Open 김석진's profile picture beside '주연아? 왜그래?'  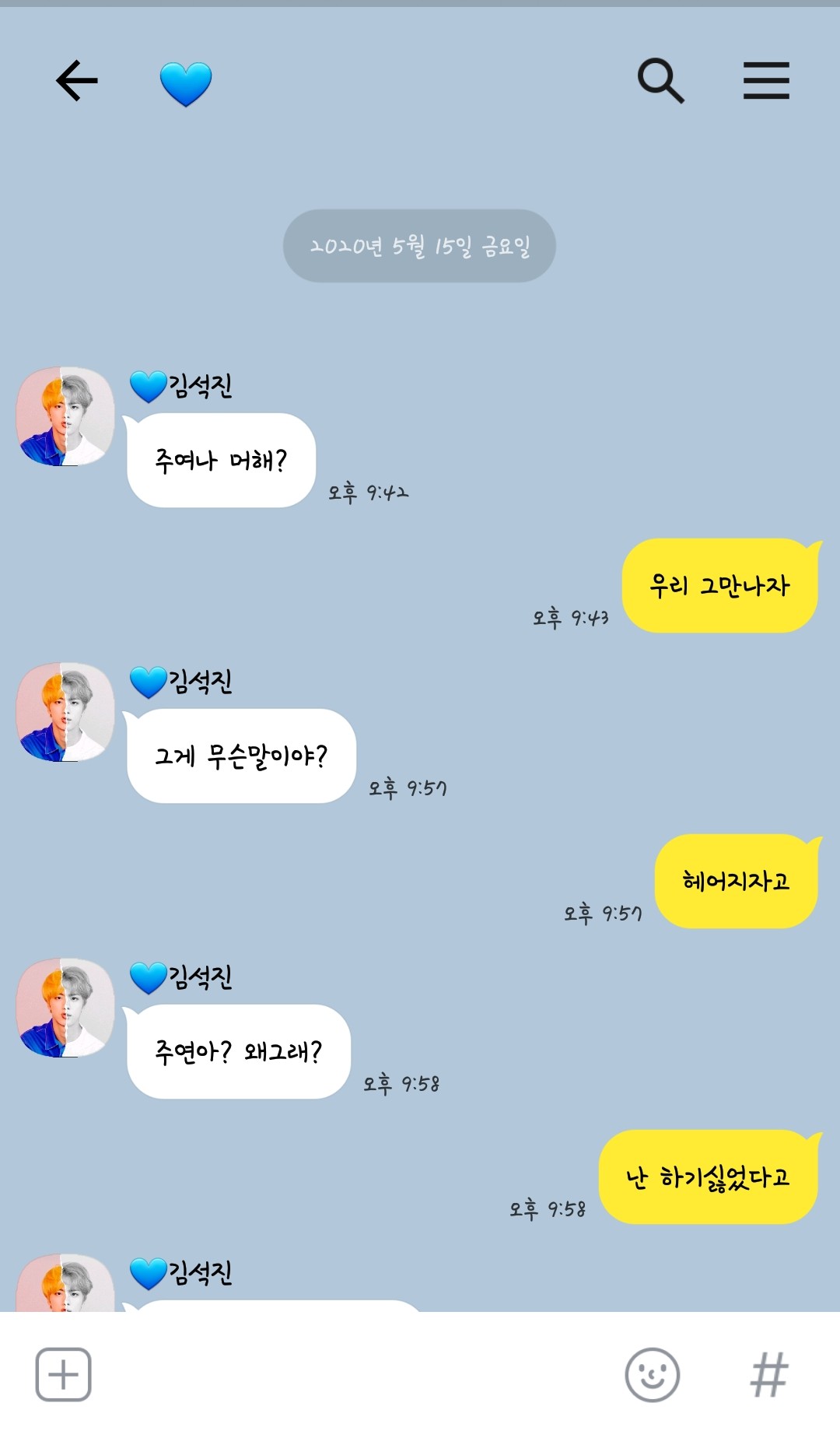[x=65, y=1008]
